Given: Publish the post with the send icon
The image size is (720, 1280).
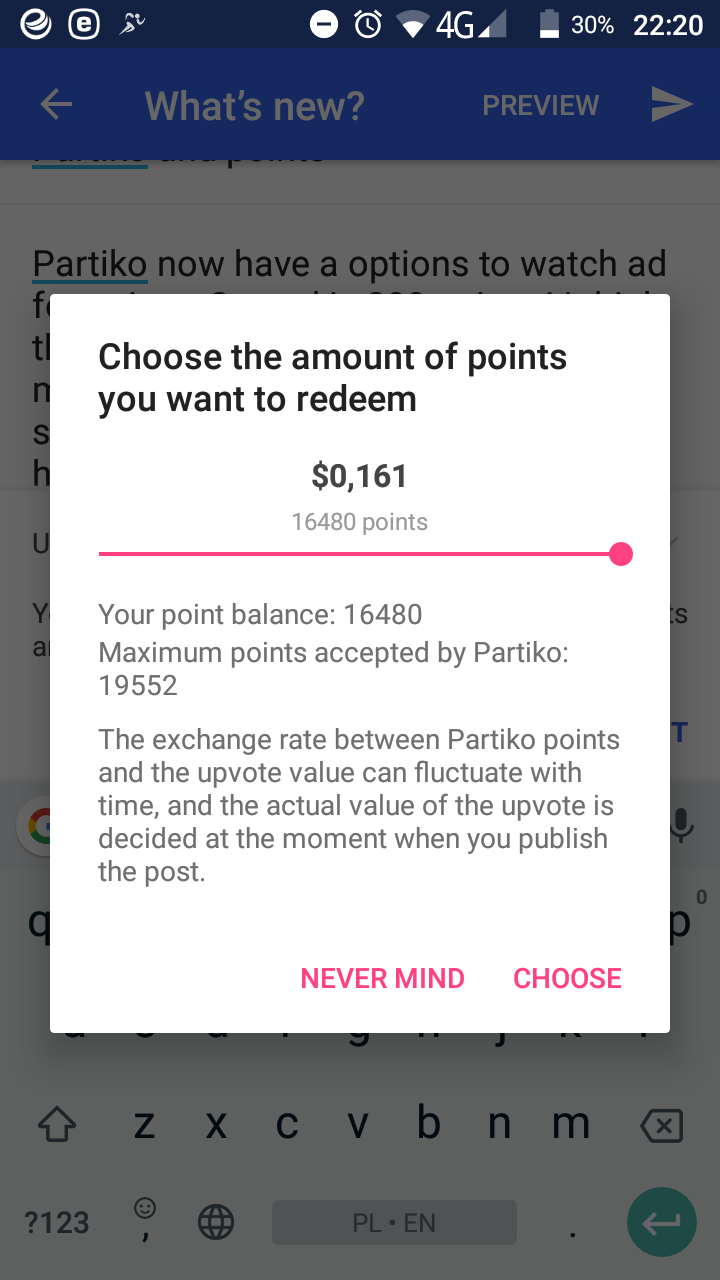Looking at the screenshot, I should pos(672,104).
